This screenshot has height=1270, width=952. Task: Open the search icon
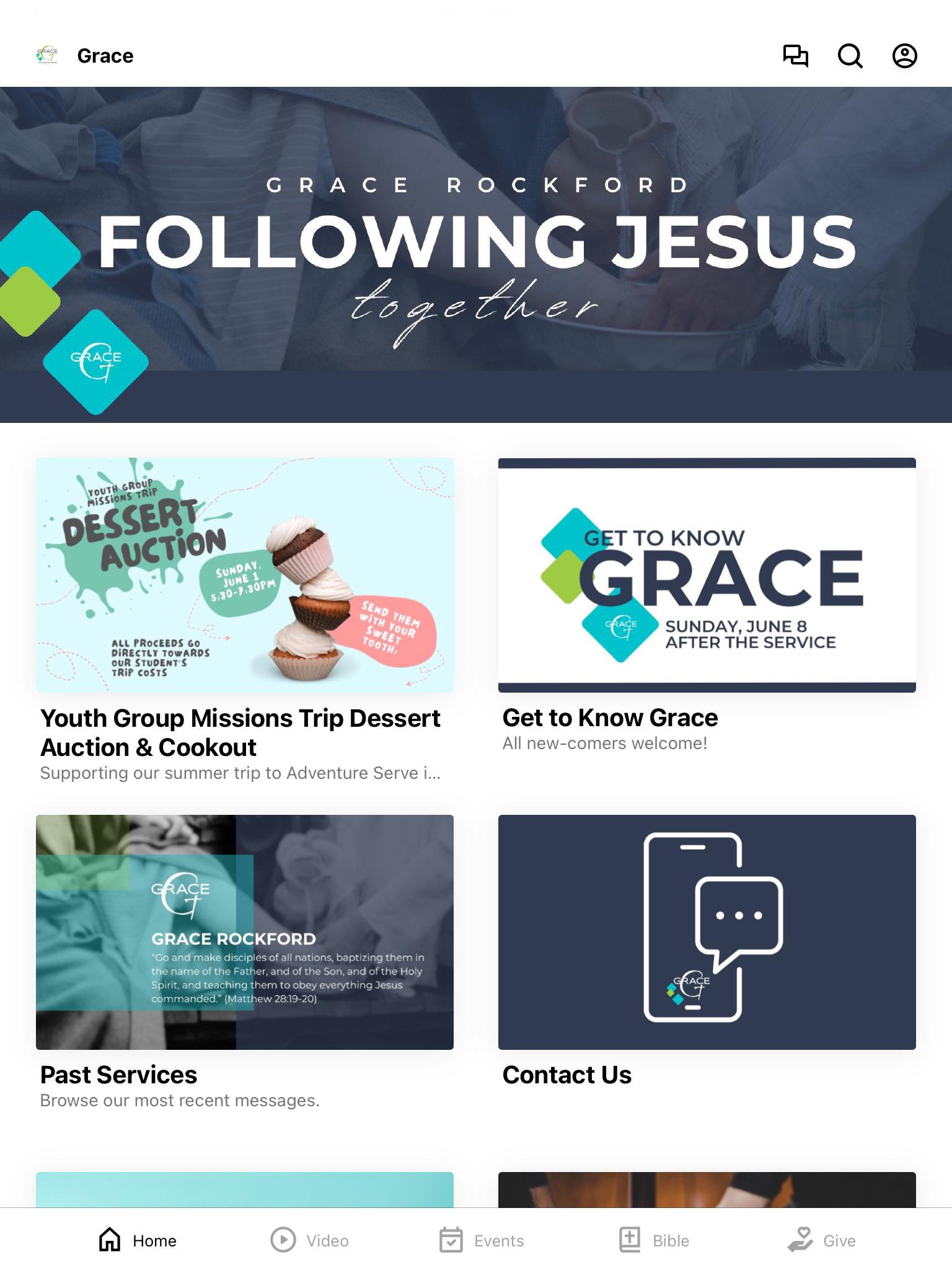[x=850, y=56]
